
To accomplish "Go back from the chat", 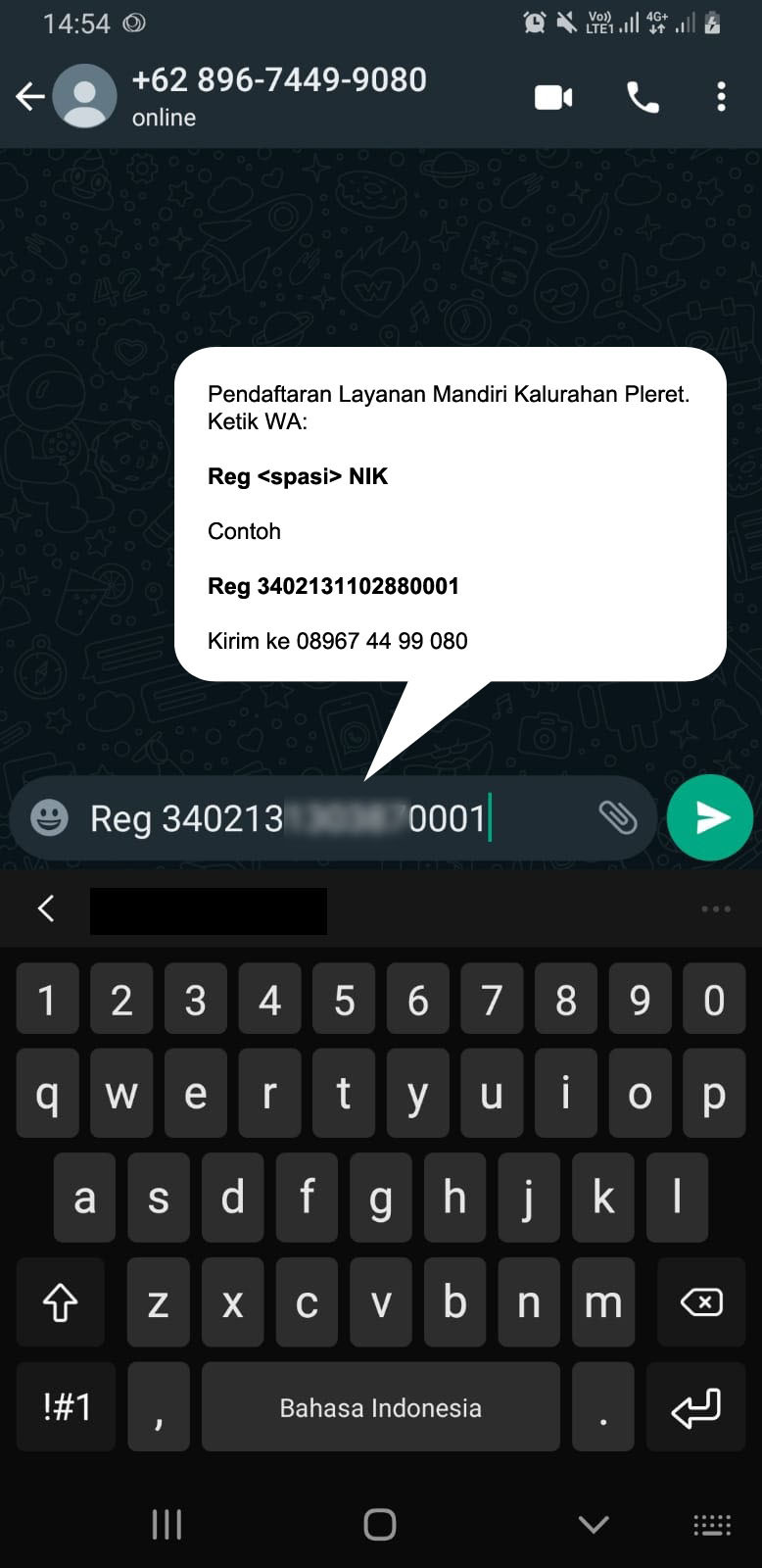I will coord(30,96).
